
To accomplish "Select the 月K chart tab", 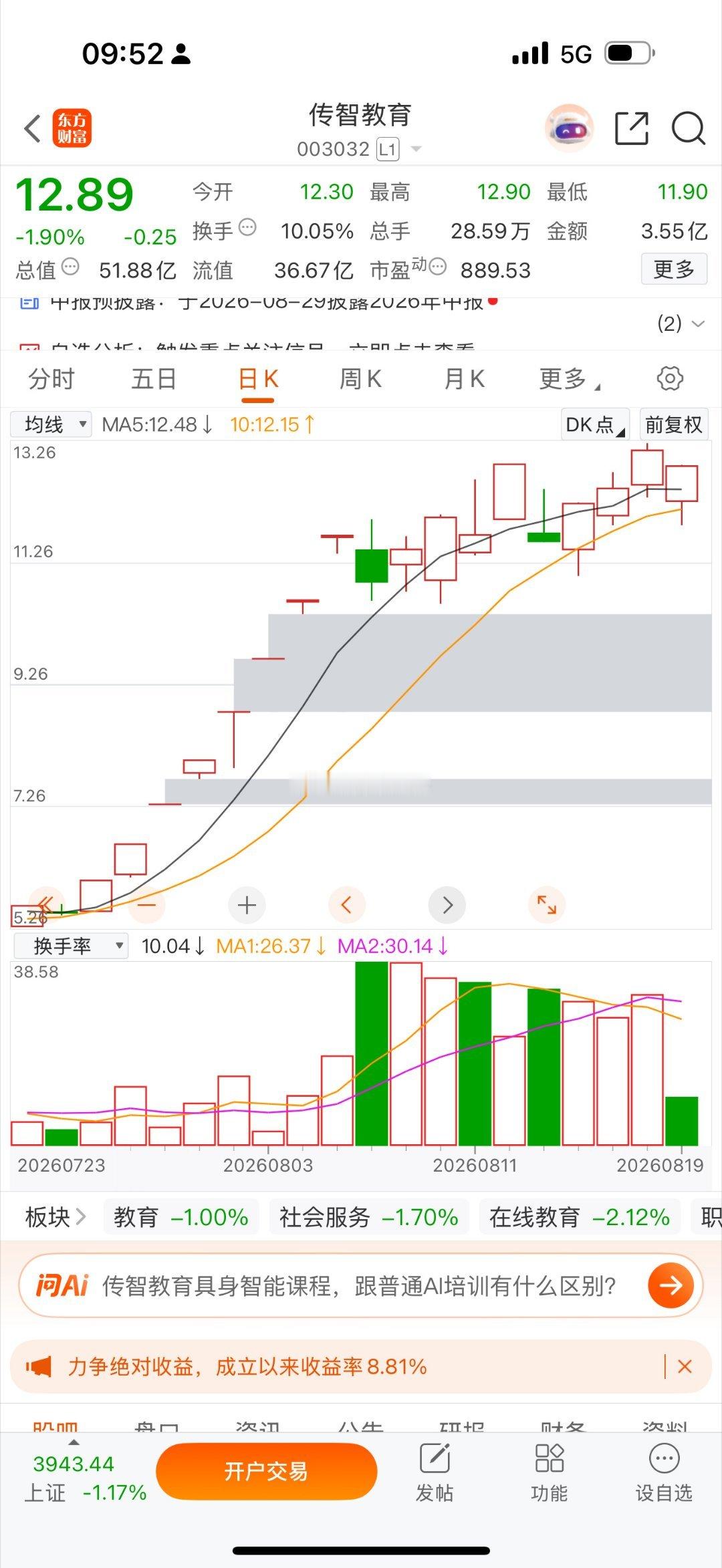I will 464,379.
